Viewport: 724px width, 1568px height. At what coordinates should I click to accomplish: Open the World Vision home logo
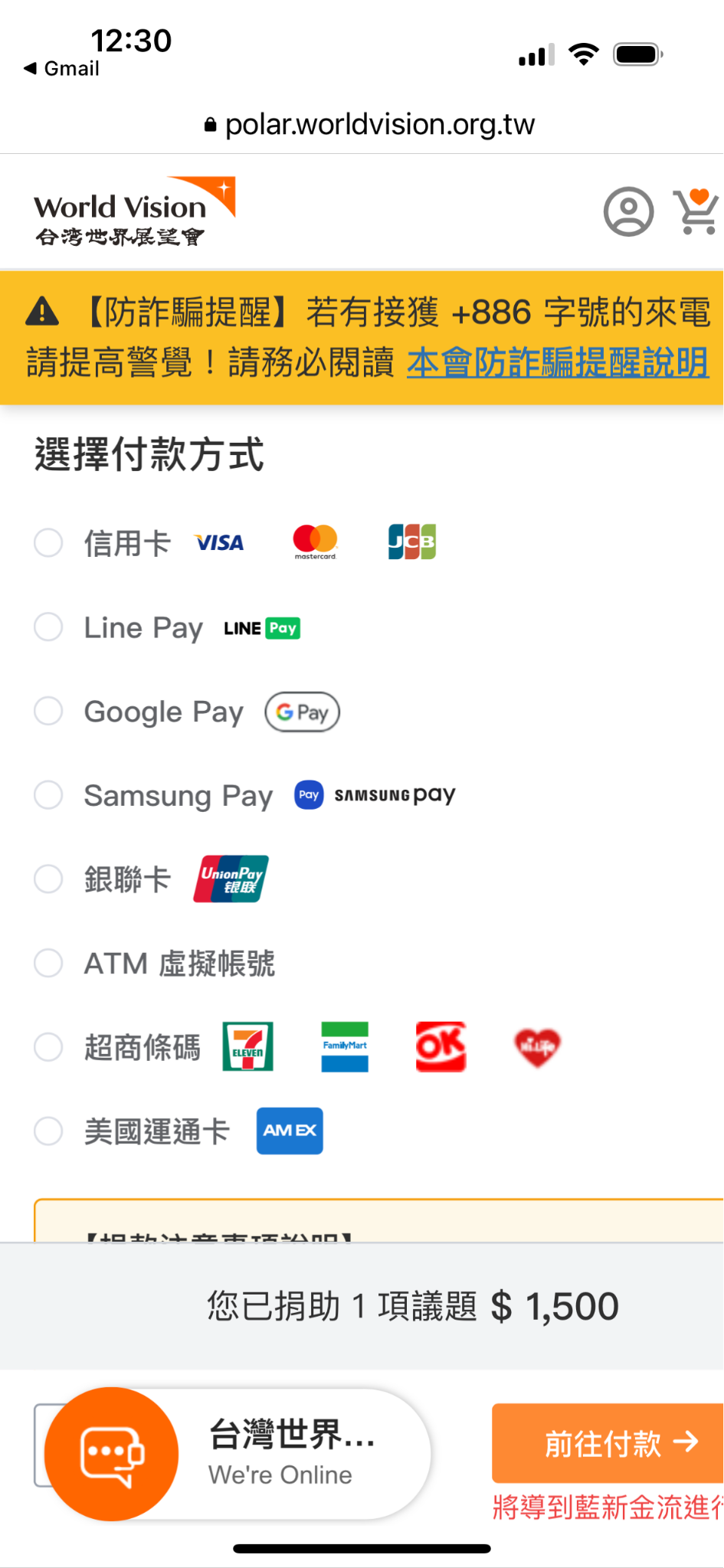coord(134,212)
